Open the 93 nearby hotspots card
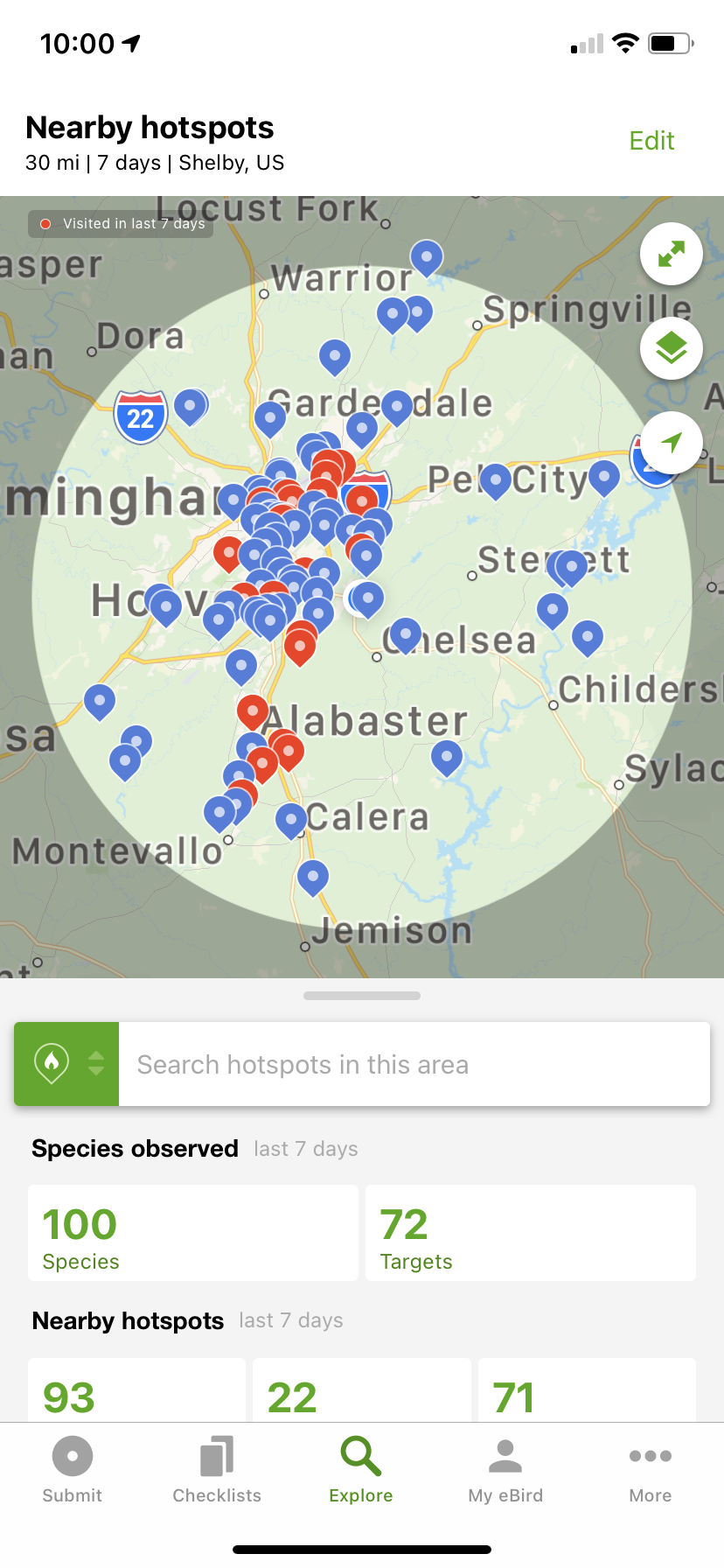This screenshot has height=1568, width=724. (136, 1391)
